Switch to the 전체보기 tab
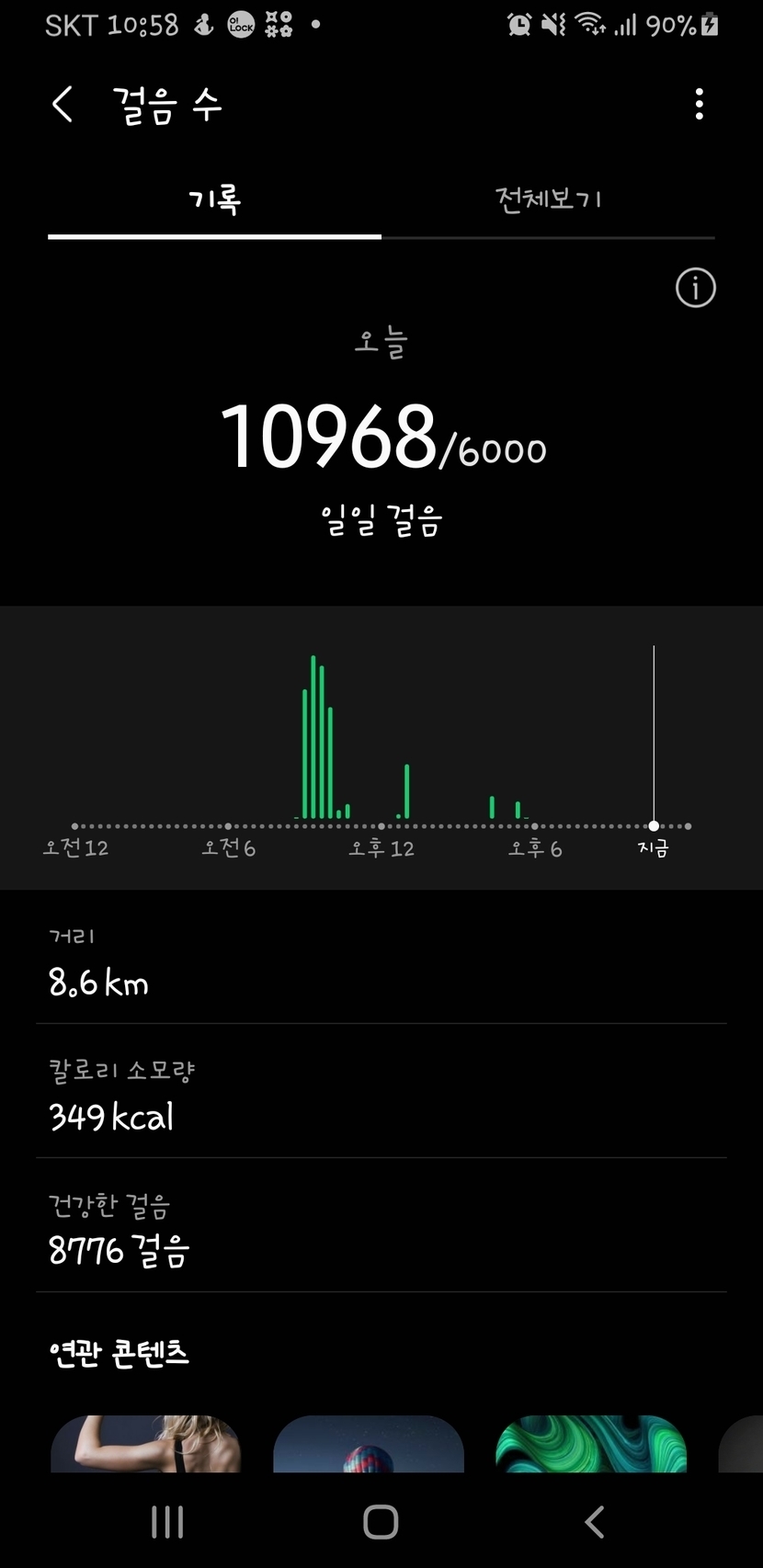This screenshot has height=1568, width=763. tap(548, 199)
